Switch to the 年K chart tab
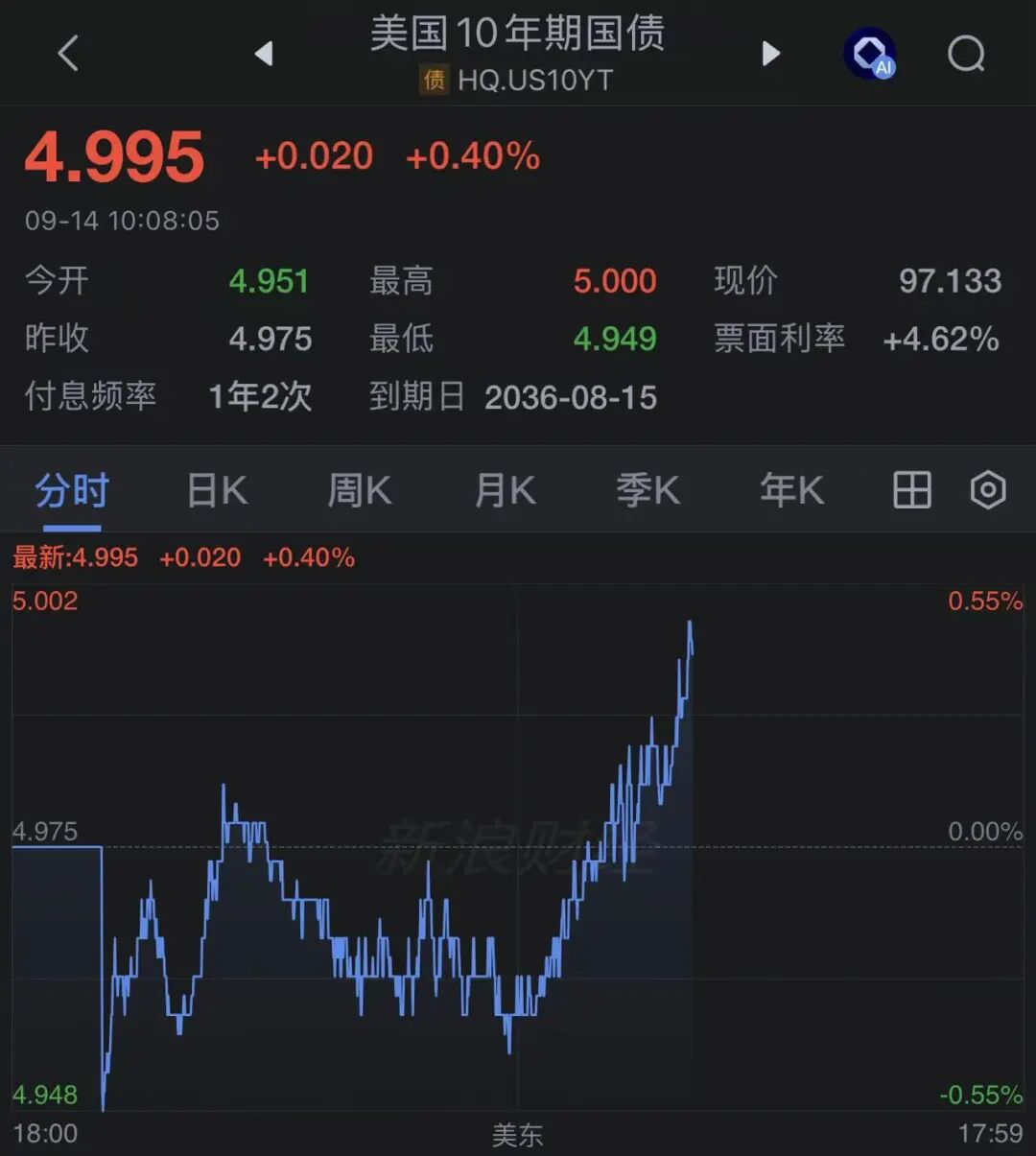1036x1156 pixels. point(791,491)
